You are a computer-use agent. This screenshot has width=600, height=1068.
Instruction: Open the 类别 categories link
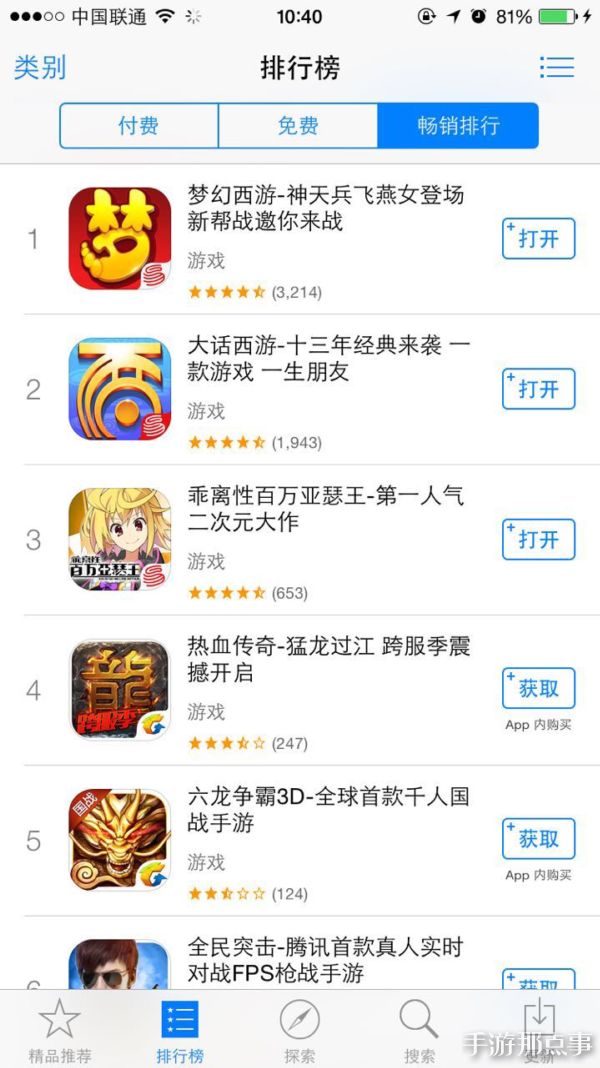point(40,67)
